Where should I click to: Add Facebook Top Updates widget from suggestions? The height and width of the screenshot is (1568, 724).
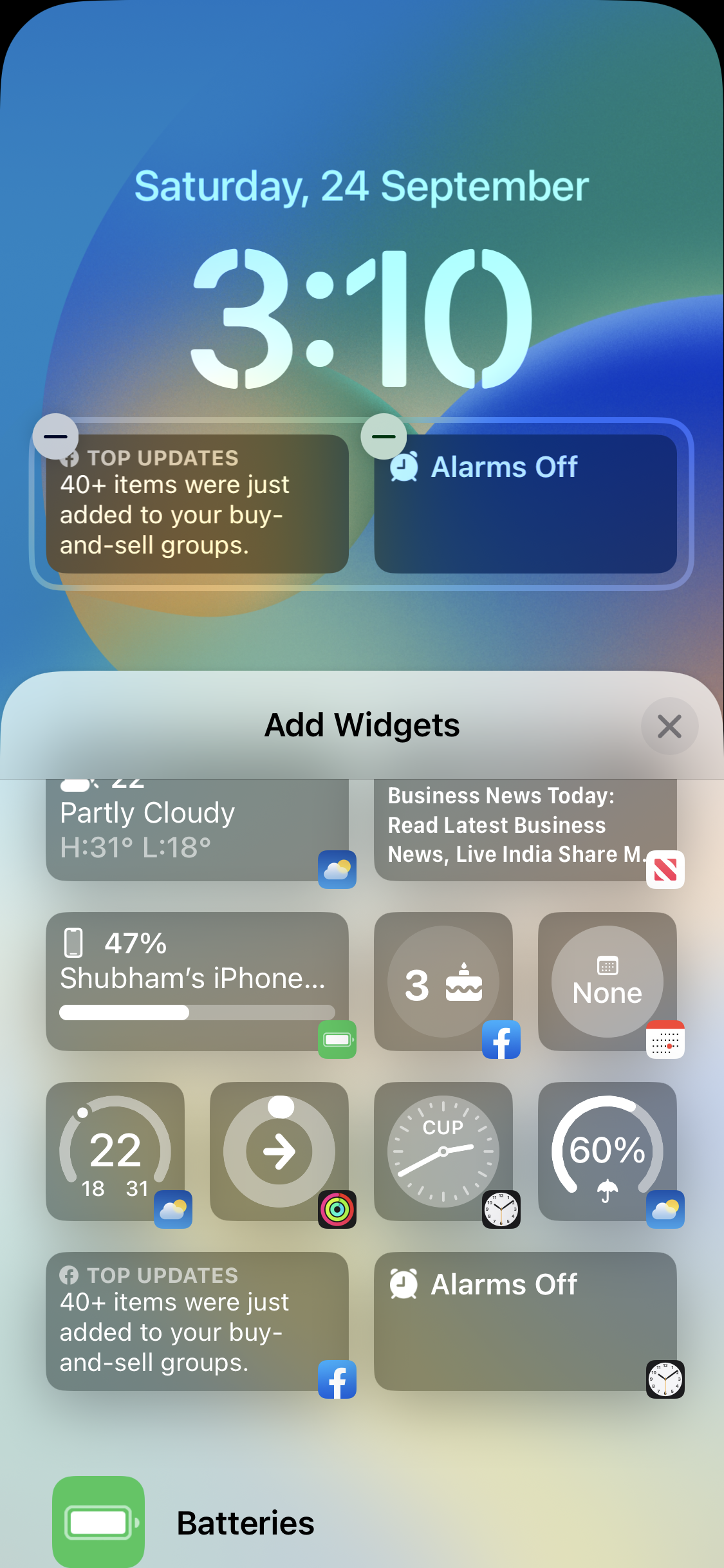[x=197, y=1321]
